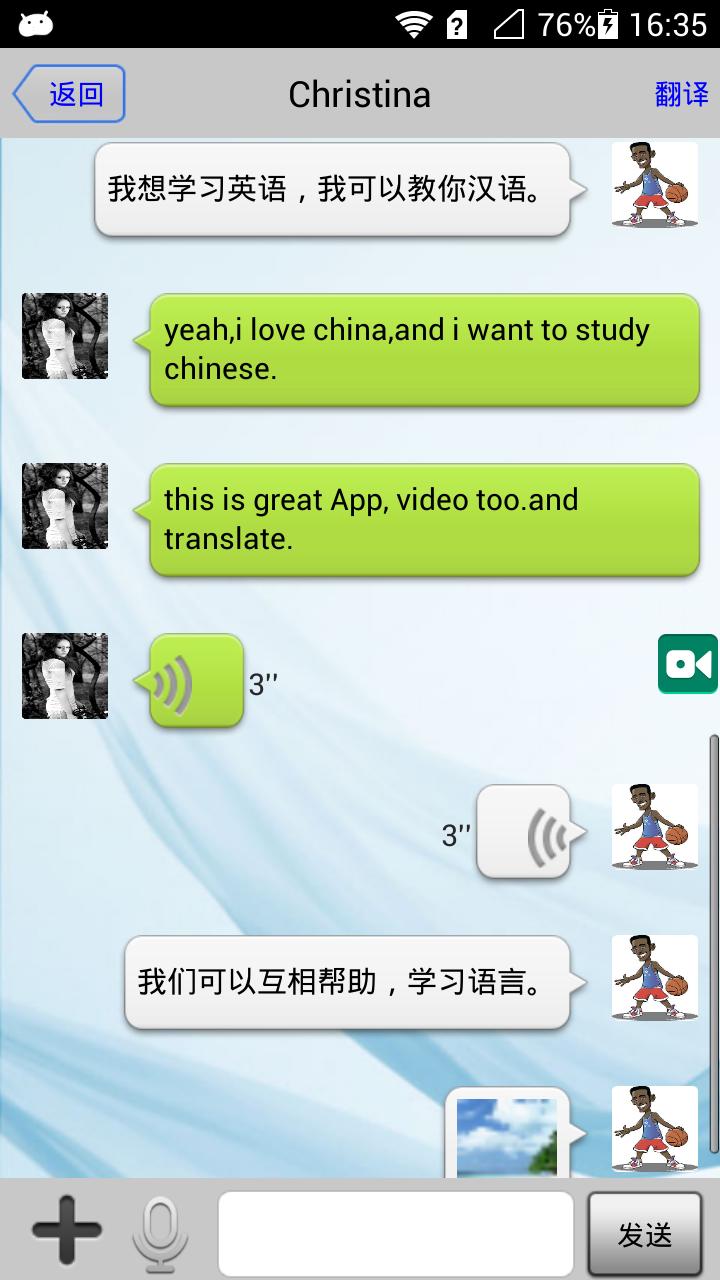This screenshot has width=720, height=1280.
Task: Play Christina's 3-second voice message
Action: (196, 681)
